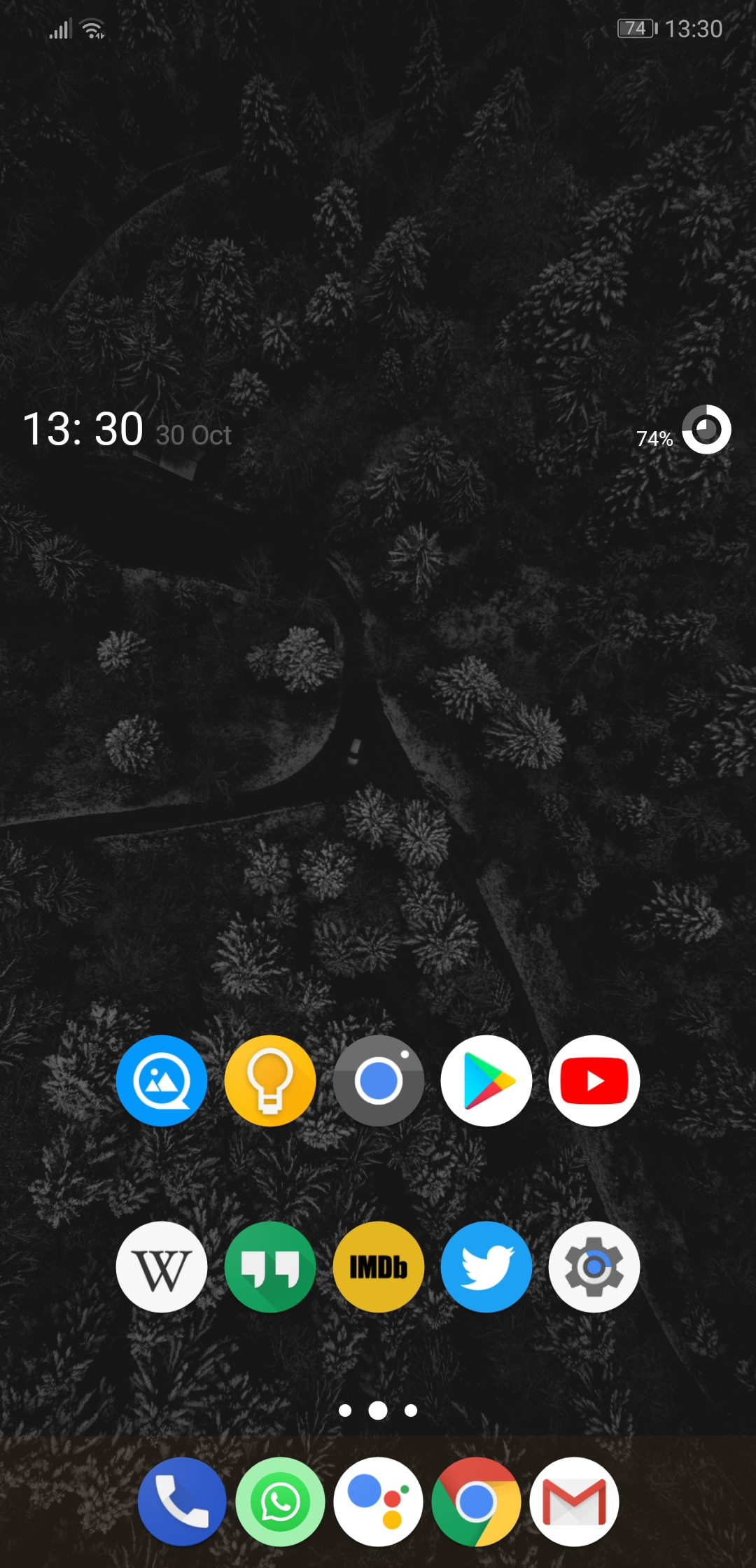Image resolution: width=756 pixels, height=1568 pixels.
Task: Launch the YouTube app
Action: click(594, 1080)
